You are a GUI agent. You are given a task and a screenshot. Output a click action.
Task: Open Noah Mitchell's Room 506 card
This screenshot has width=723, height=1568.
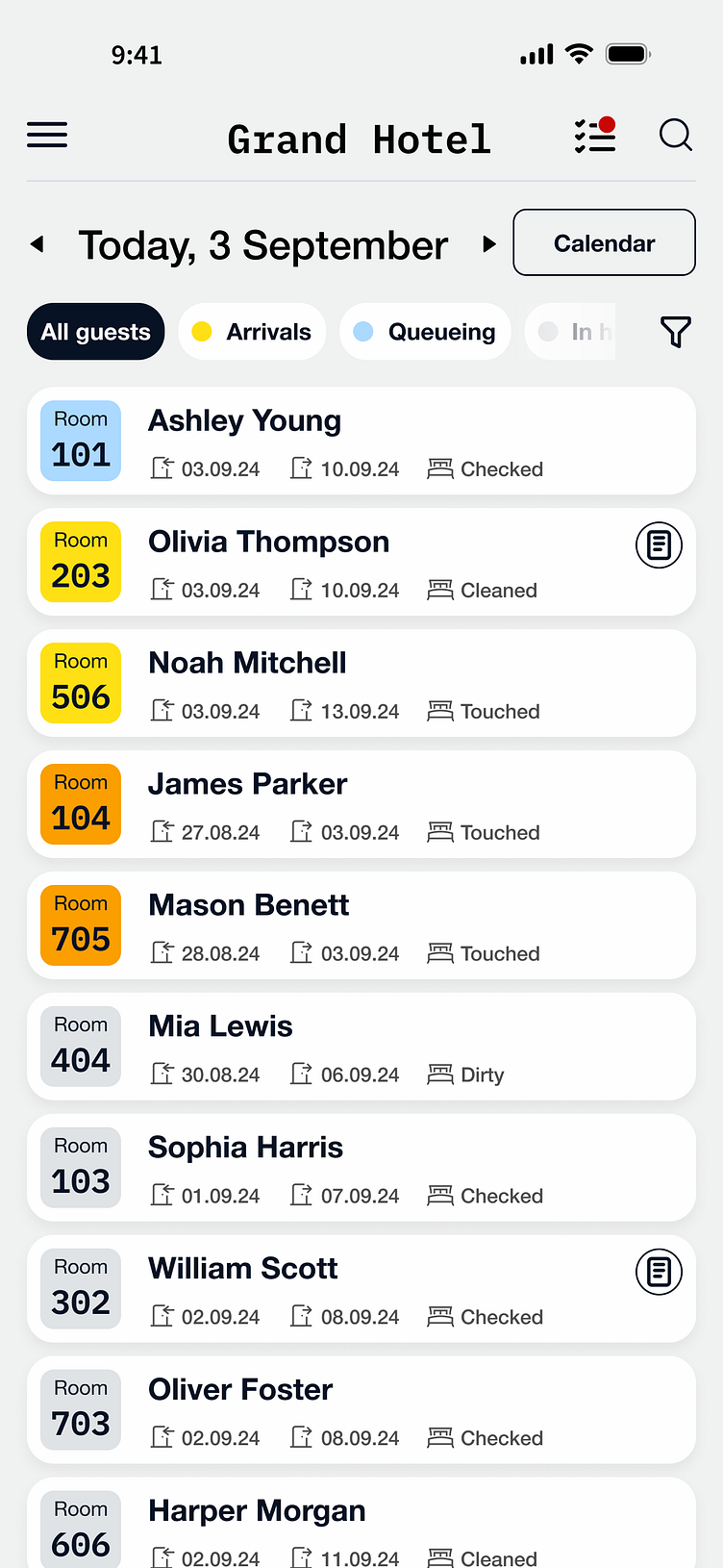(x=361, y=684)
